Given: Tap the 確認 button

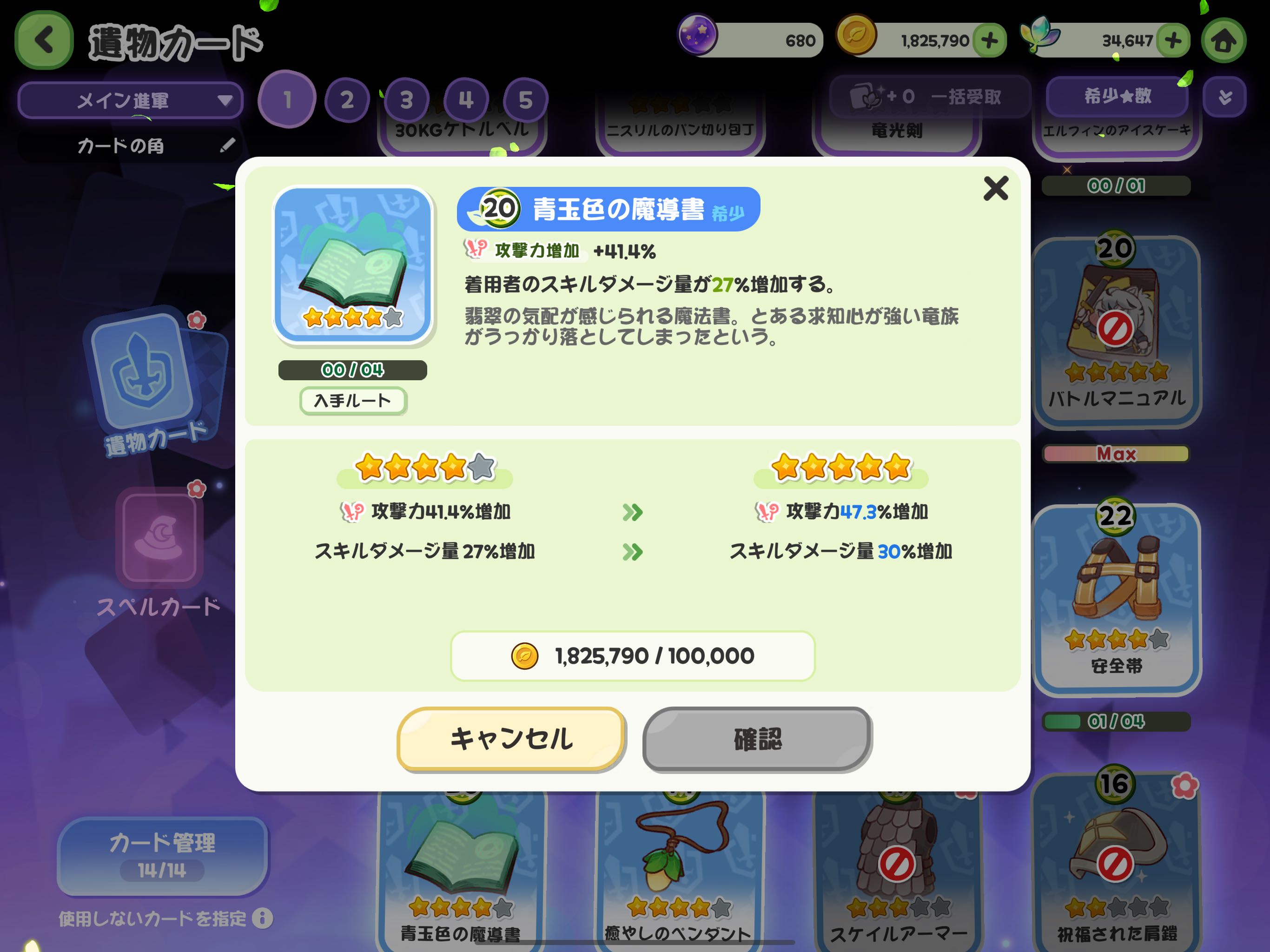Looking at the screenshot, I should coord(757,738).
